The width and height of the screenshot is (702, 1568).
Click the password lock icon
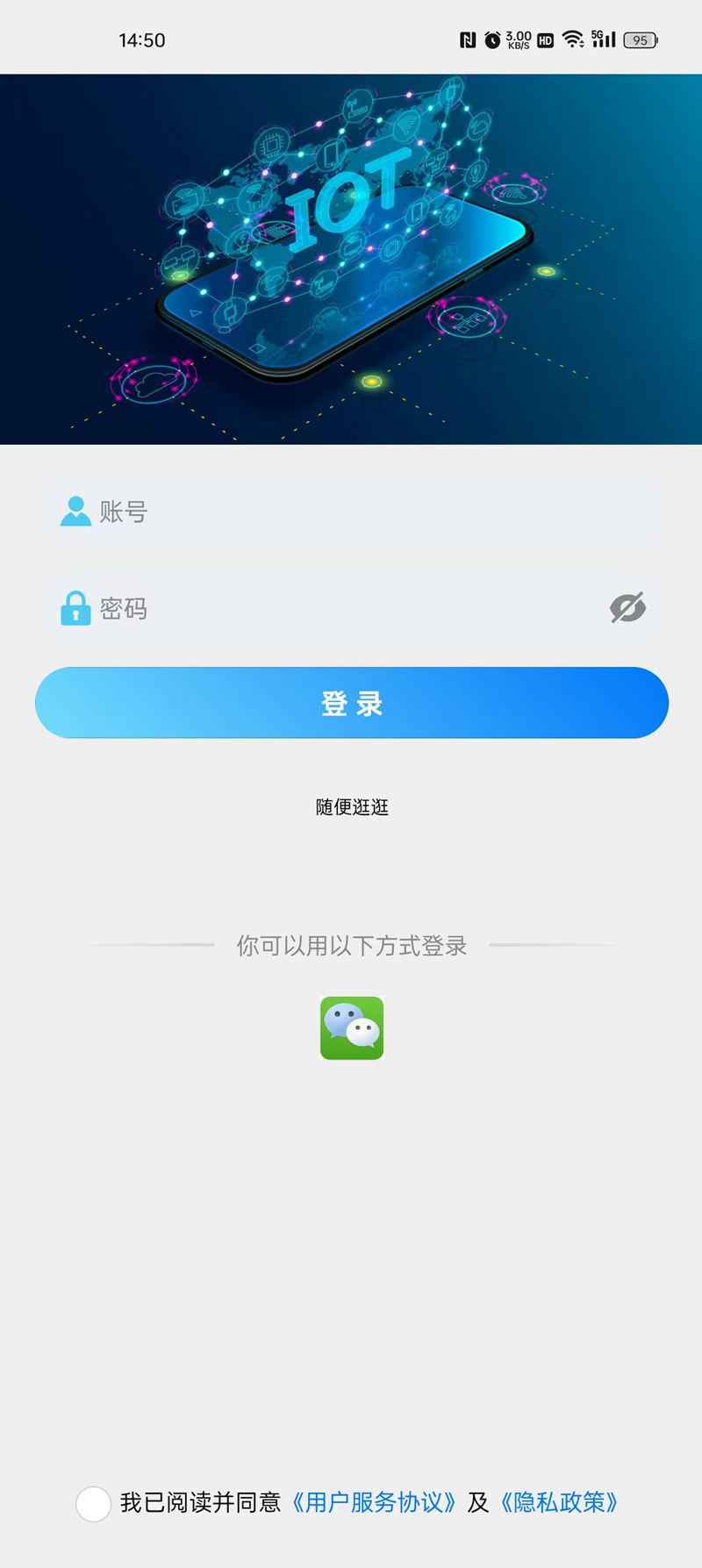(x=75, y=609)
